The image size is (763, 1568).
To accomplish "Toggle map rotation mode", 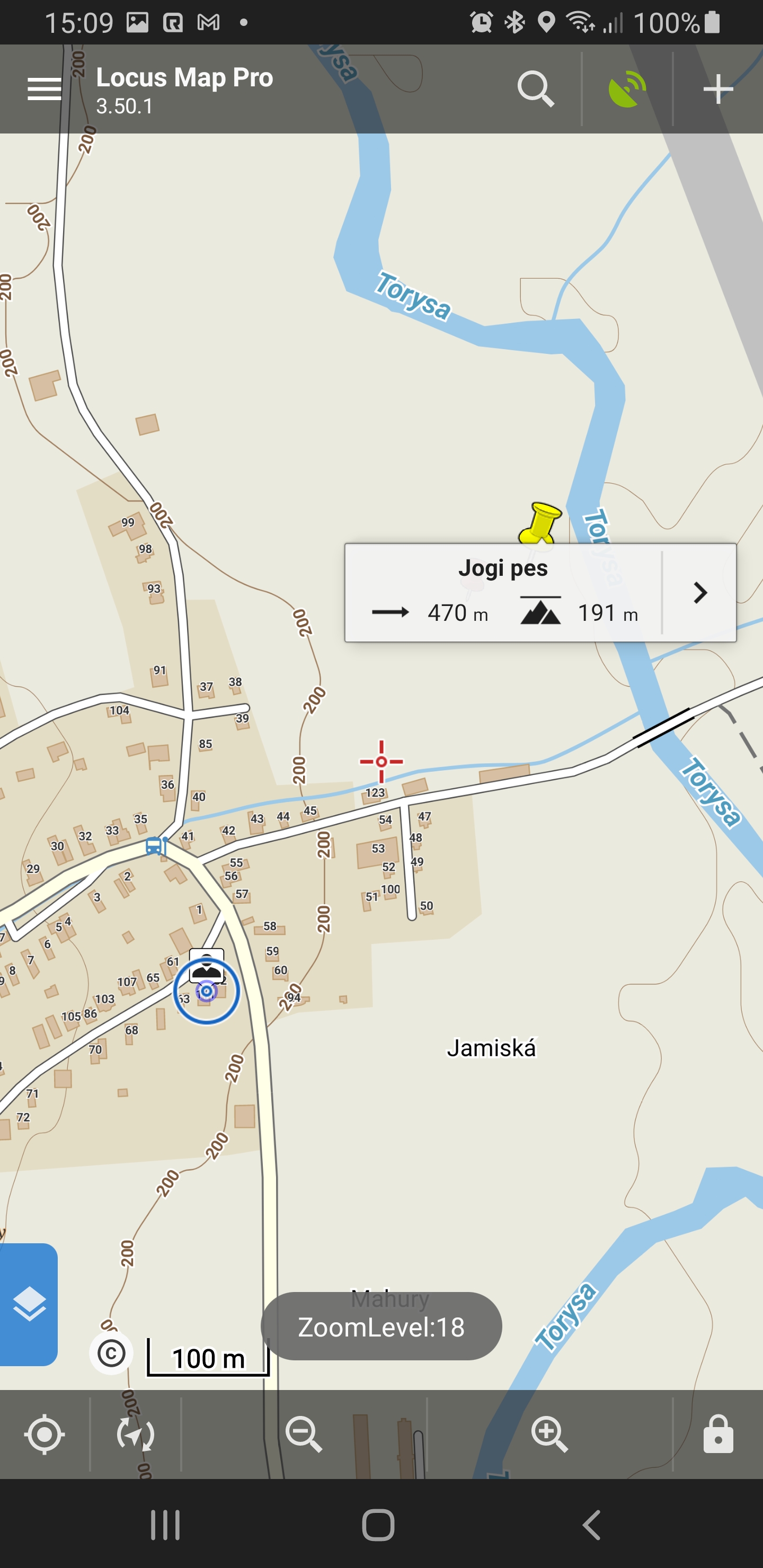I will pyautogui.click(x=135, y=1434).
